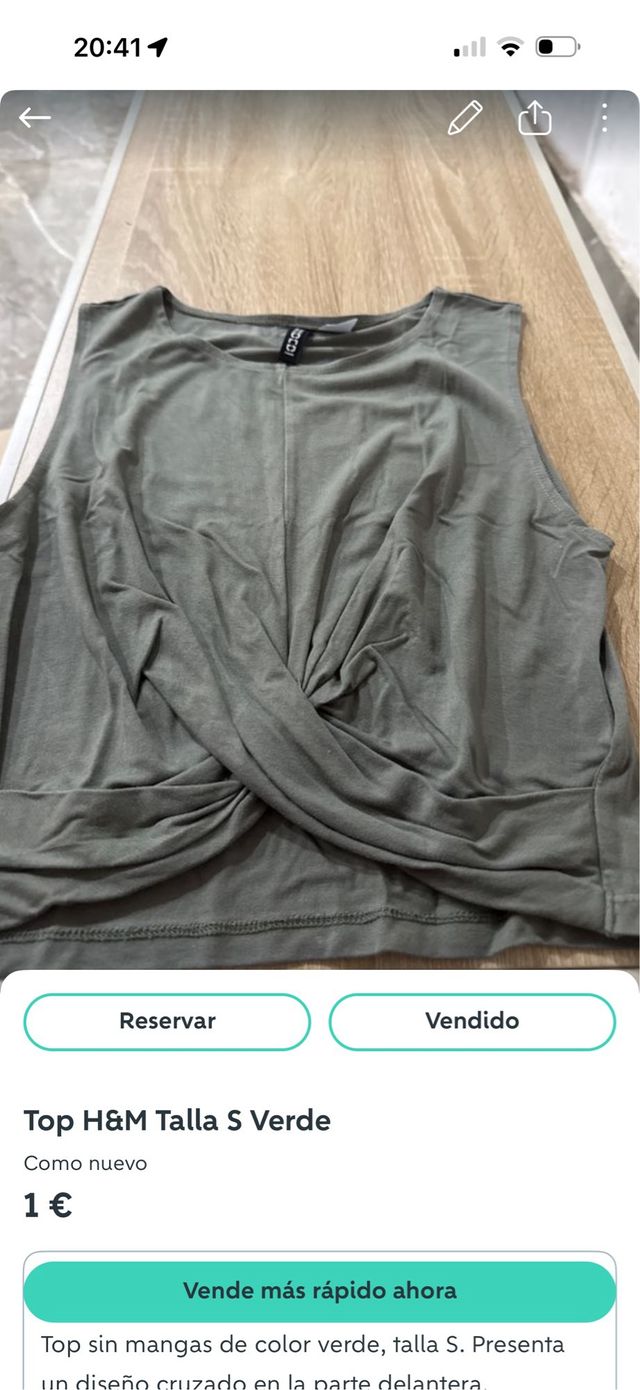Share this product listing

pos(535,118)
